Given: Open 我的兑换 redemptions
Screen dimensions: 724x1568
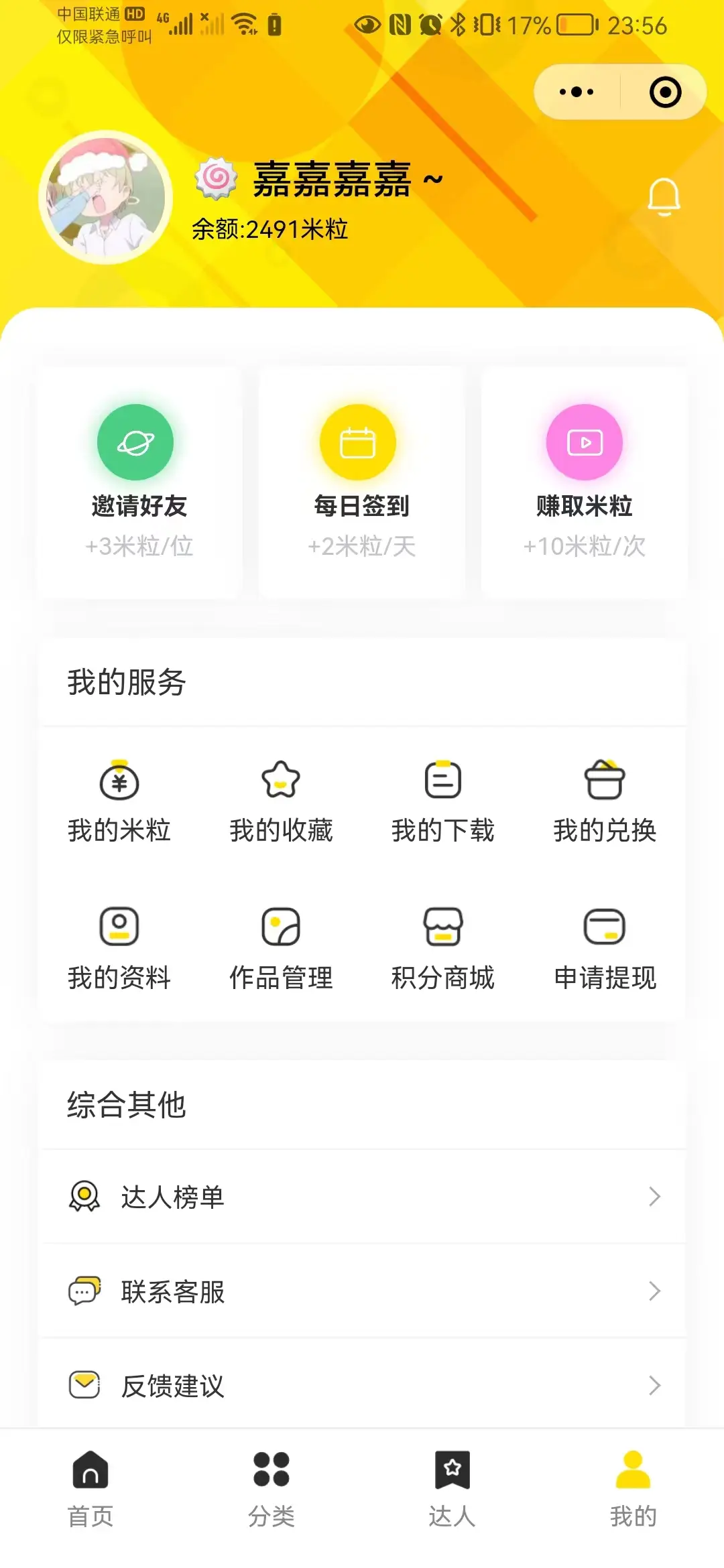Looking at the screenshot, I should click(x=605, y=801).
